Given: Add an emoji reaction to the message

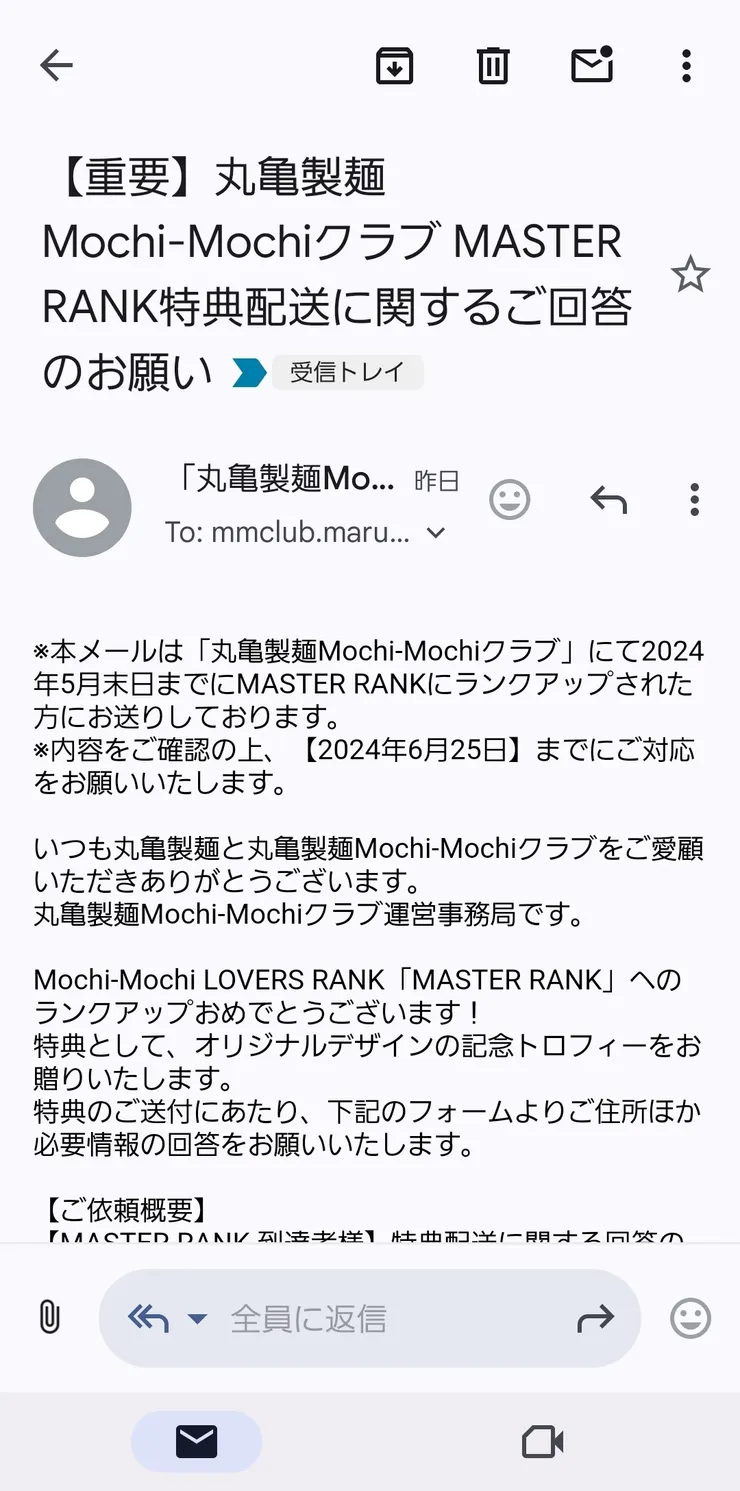Looking at the screenshot, I should 510,500.
